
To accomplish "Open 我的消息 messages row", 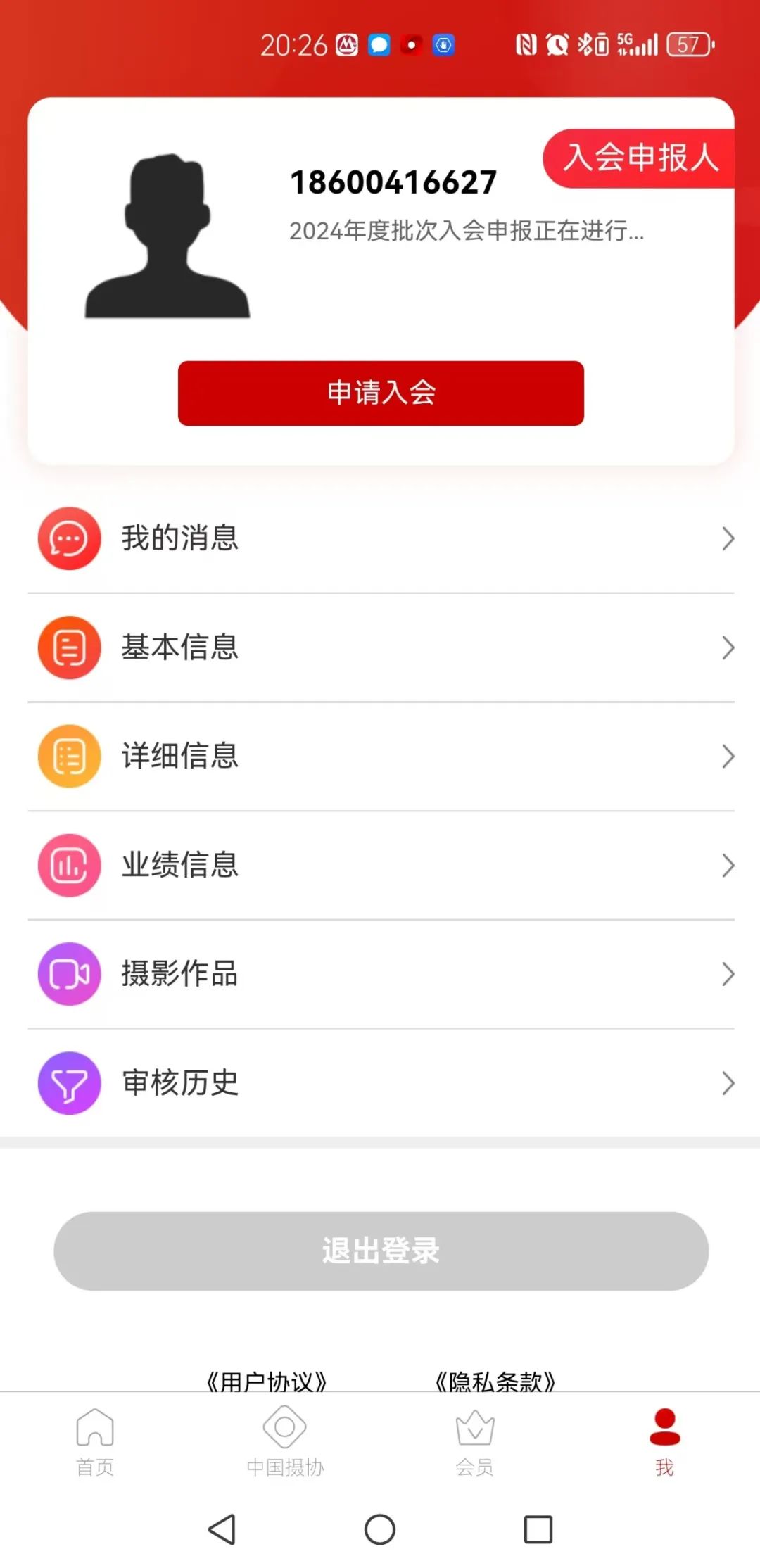I will tap(380, 538).
